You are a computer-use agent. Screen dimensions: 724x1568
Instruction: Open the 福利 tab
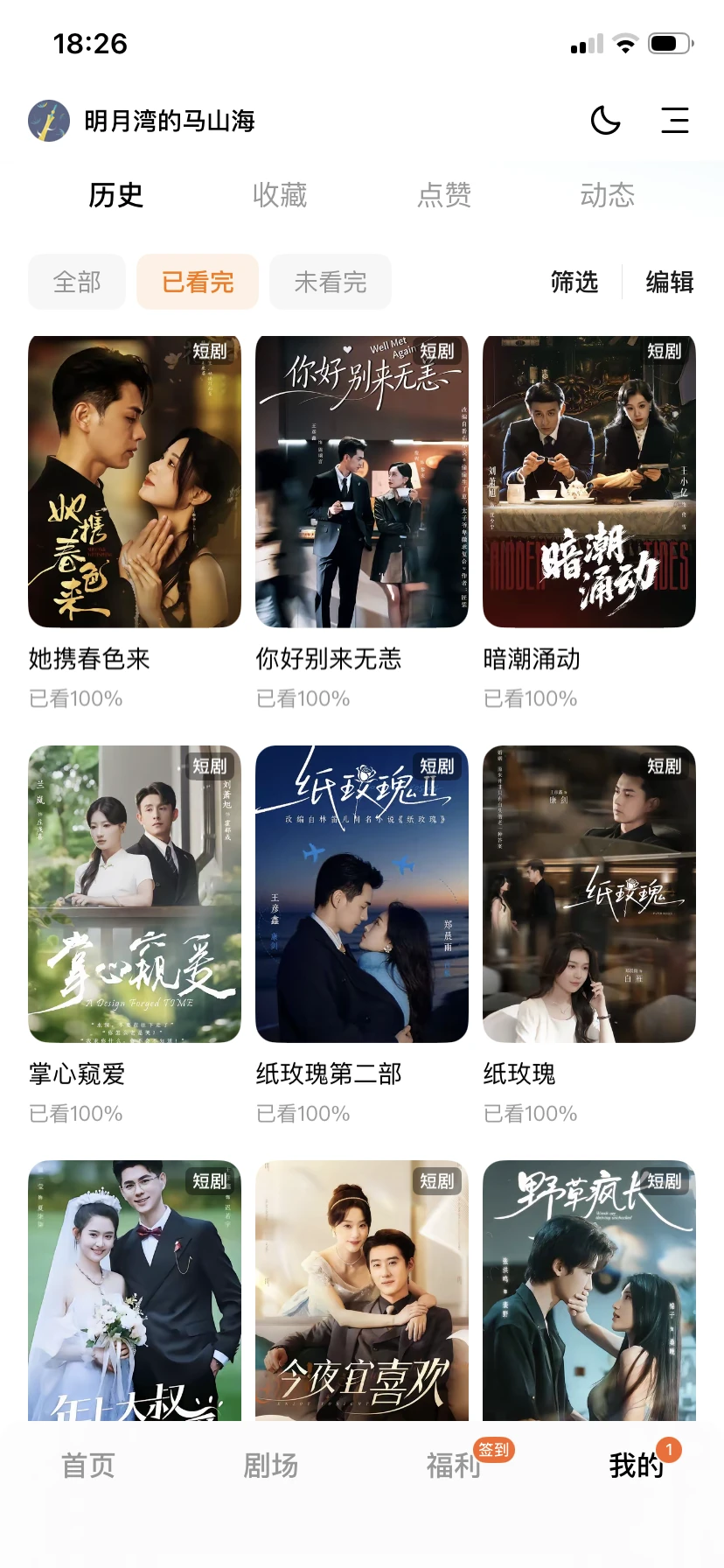tap(453, 1466)
